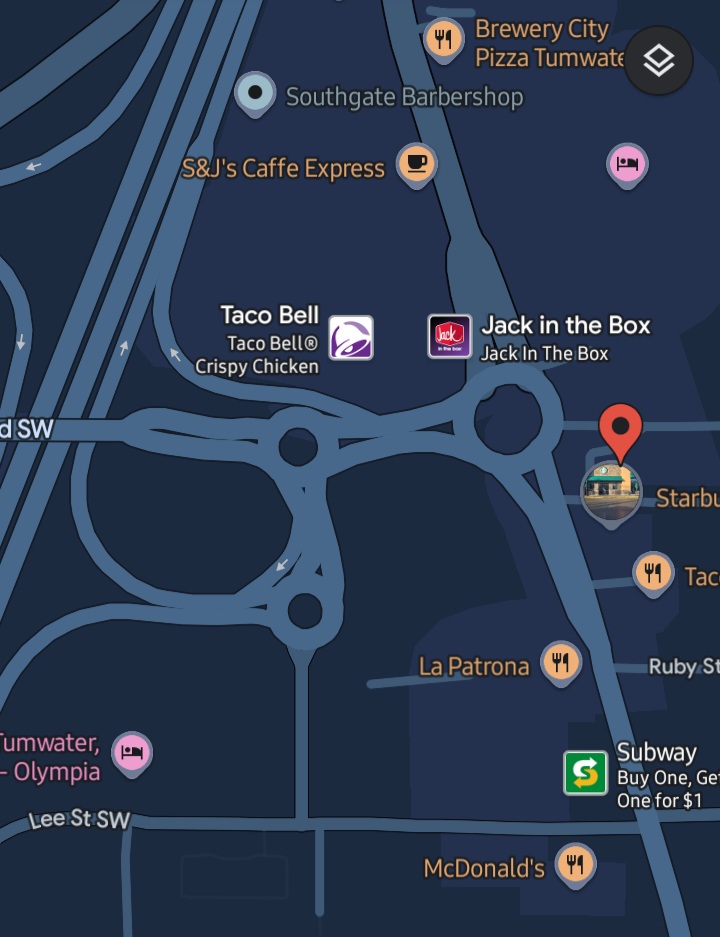Open the Starbucks photo marker
The width and height of the screenshot is (720, 937).
[x=611, y=491]
